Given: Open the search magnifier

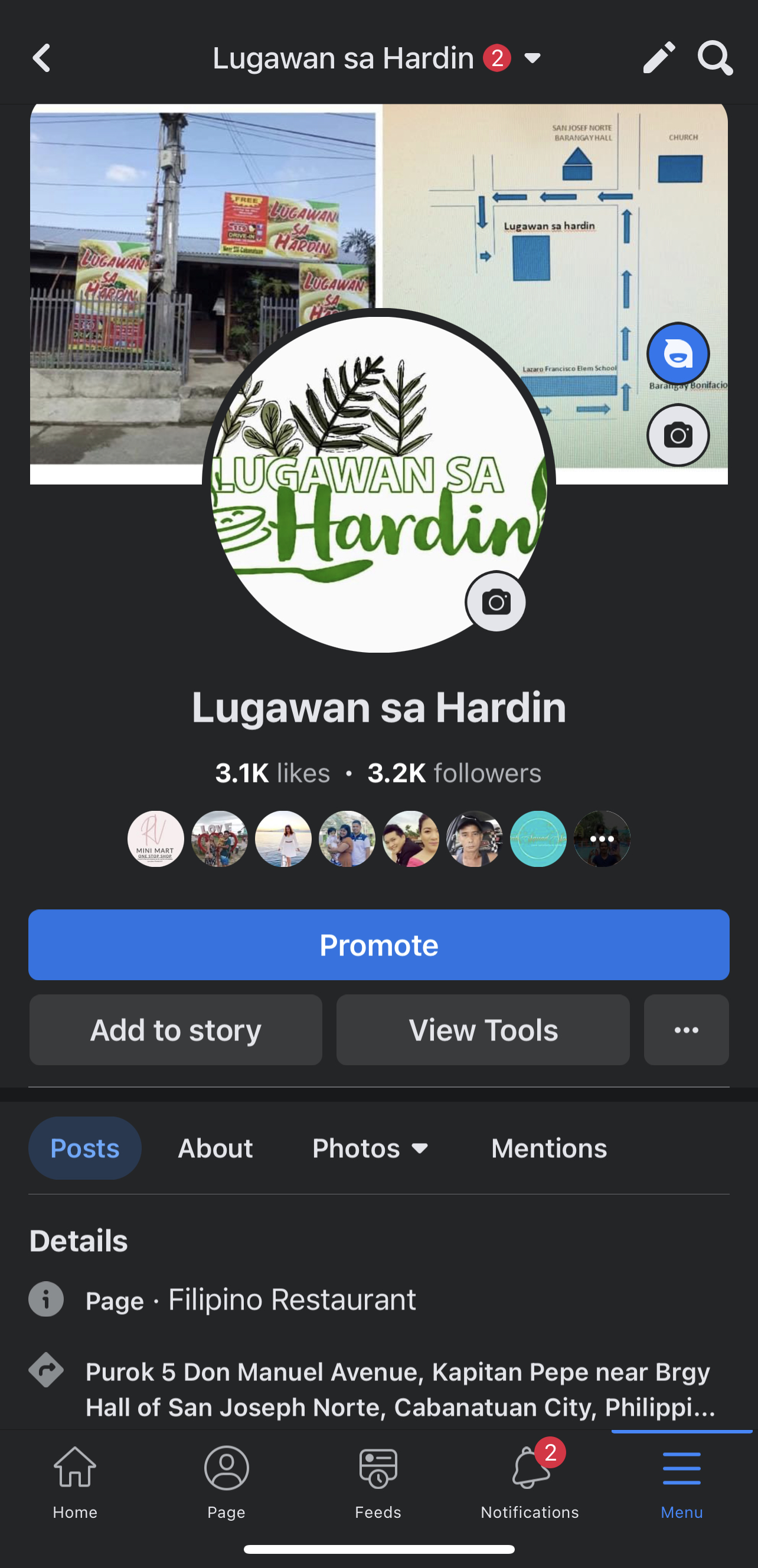Looking at the screenshot, I should click(715, 58).
